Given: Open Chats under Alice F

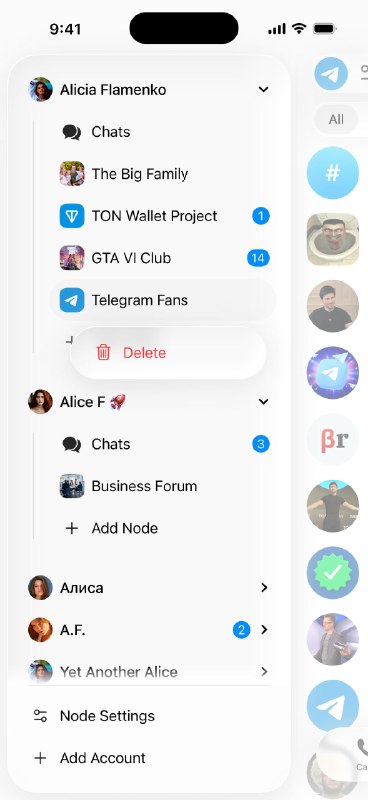Looking at the screenshot, I should [163, 444].
